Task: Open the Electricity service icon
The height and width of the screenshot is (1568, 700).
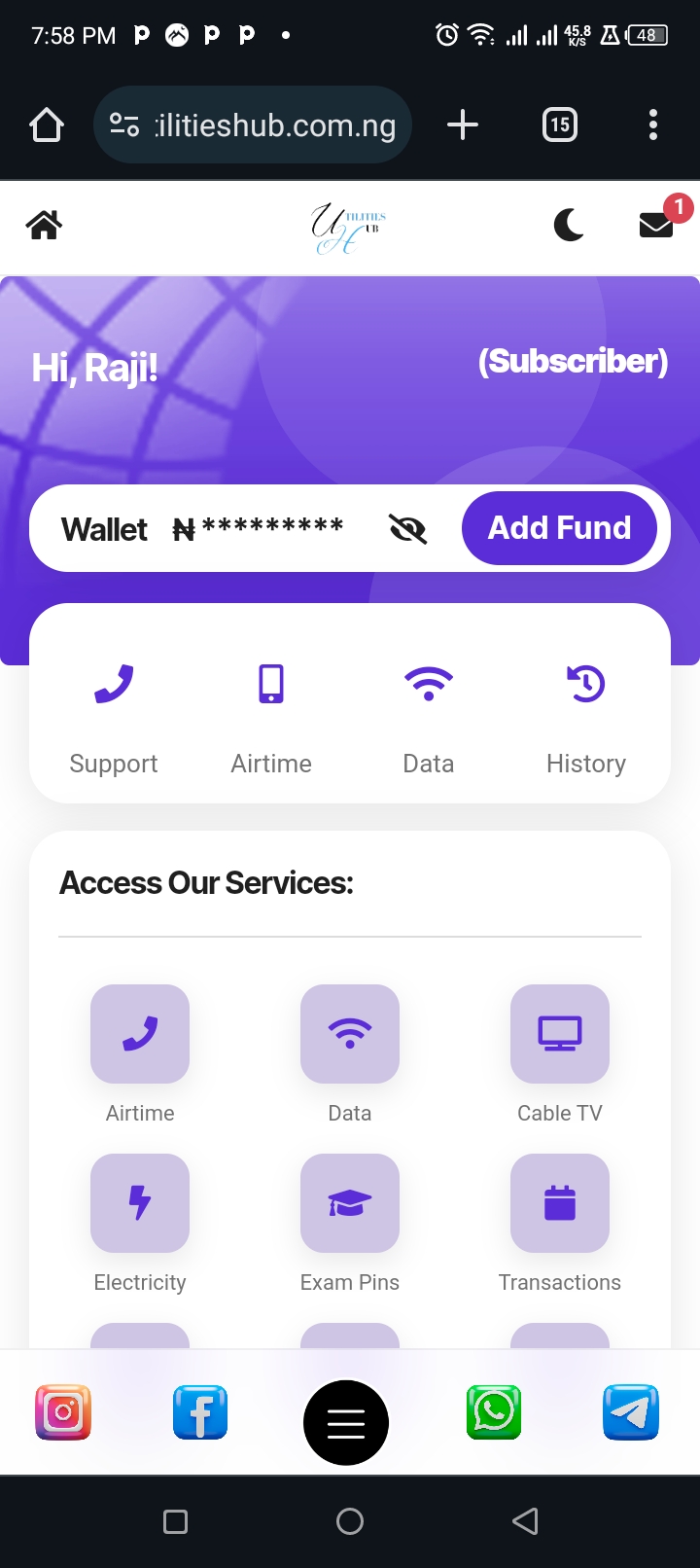Action: pyautogui.click(x=139, y=1203)
